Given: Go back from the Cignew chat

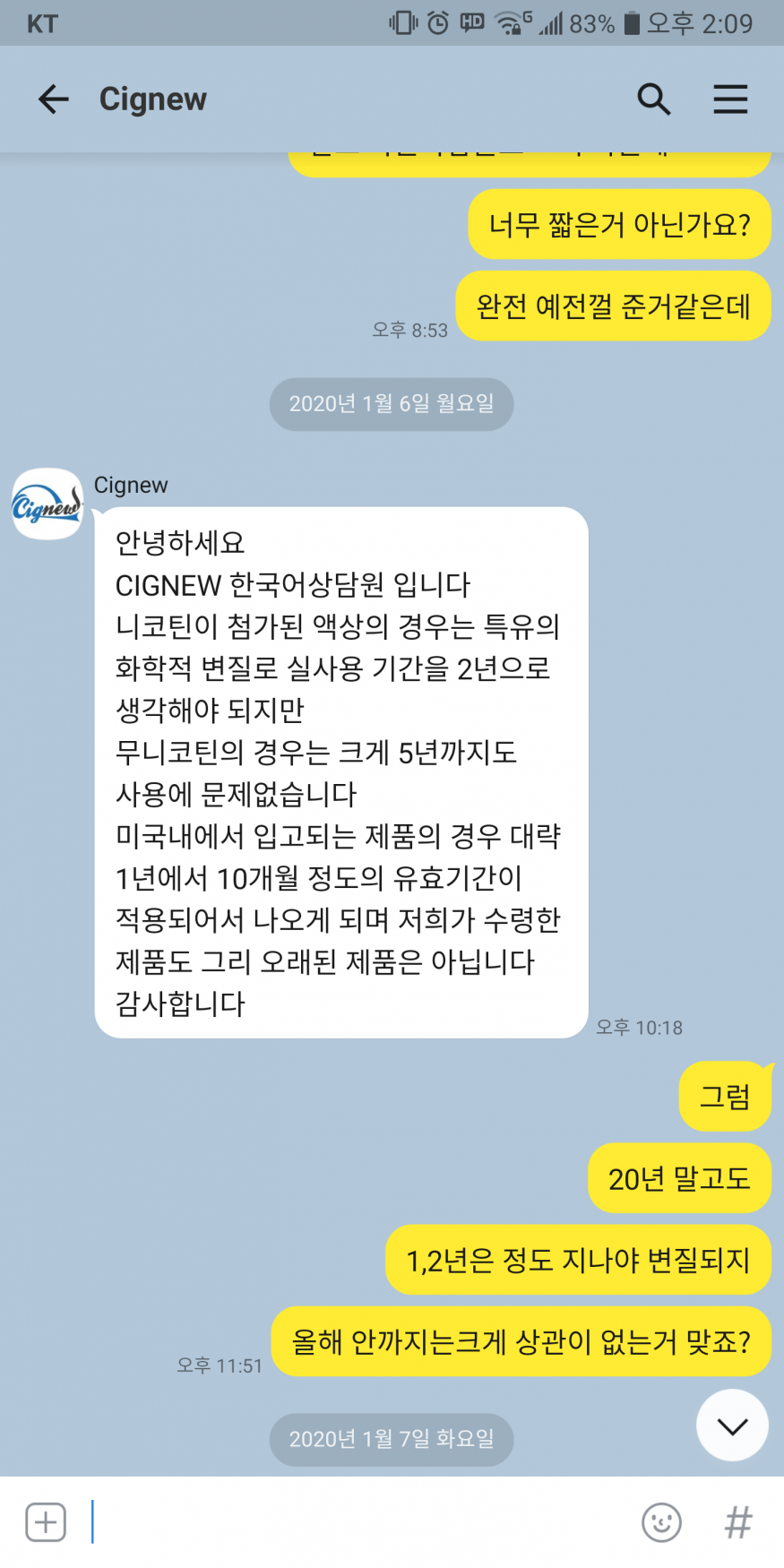Looking at the screenshot, I should click(x=54, y=99).
